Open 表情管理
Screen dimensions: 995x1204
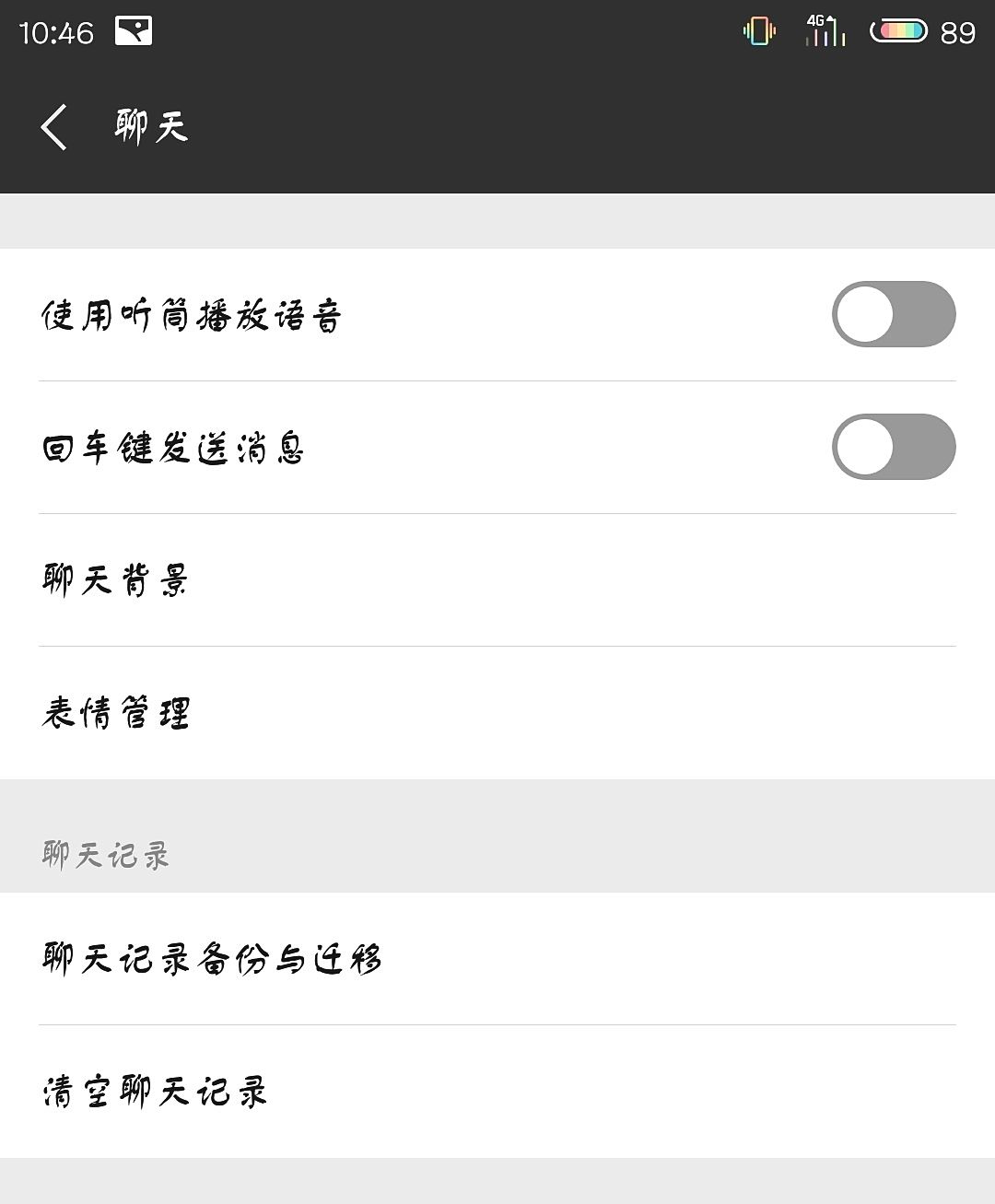(497, 713)
